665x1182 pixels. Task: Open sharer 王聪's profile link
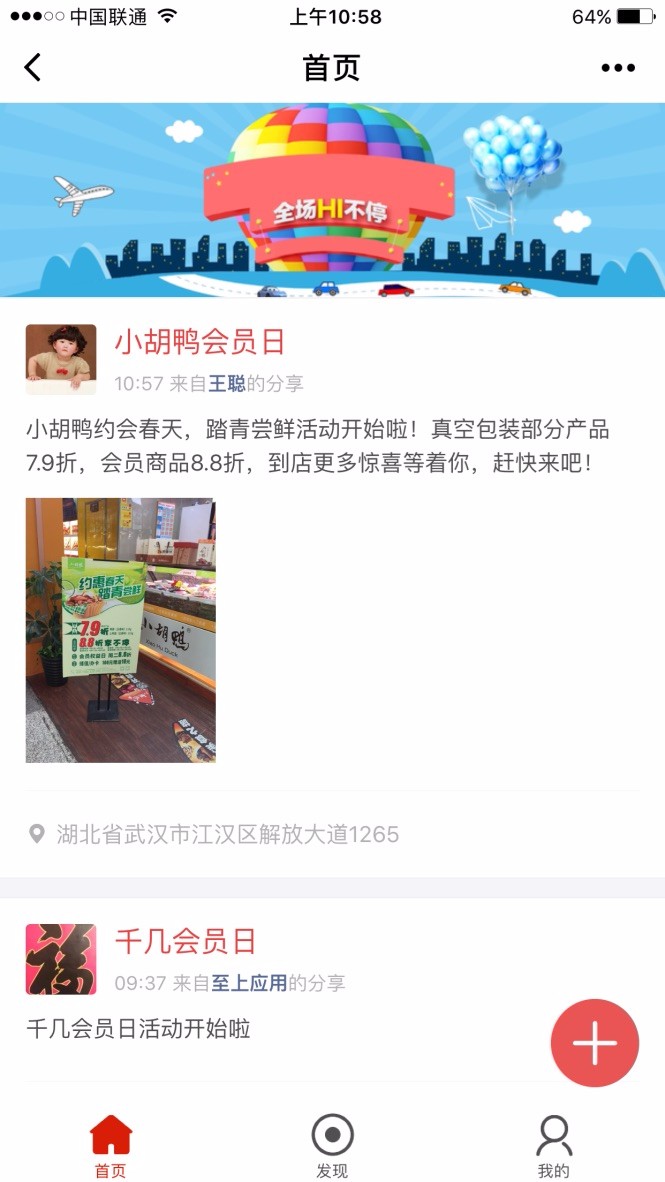pyautogui.click(x=227, y=384)
